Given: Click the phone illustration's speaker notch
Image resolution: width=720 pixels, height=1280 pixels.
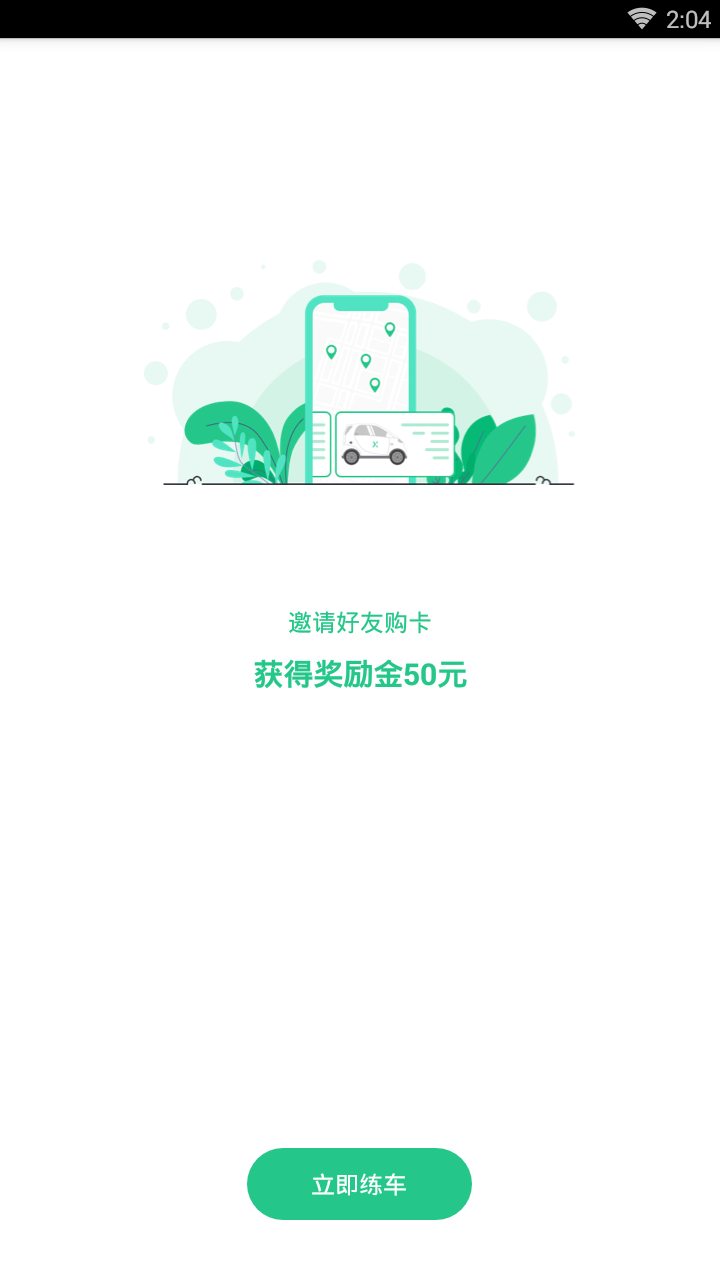Looking at the screenshot, I should [x=358, y=304].
